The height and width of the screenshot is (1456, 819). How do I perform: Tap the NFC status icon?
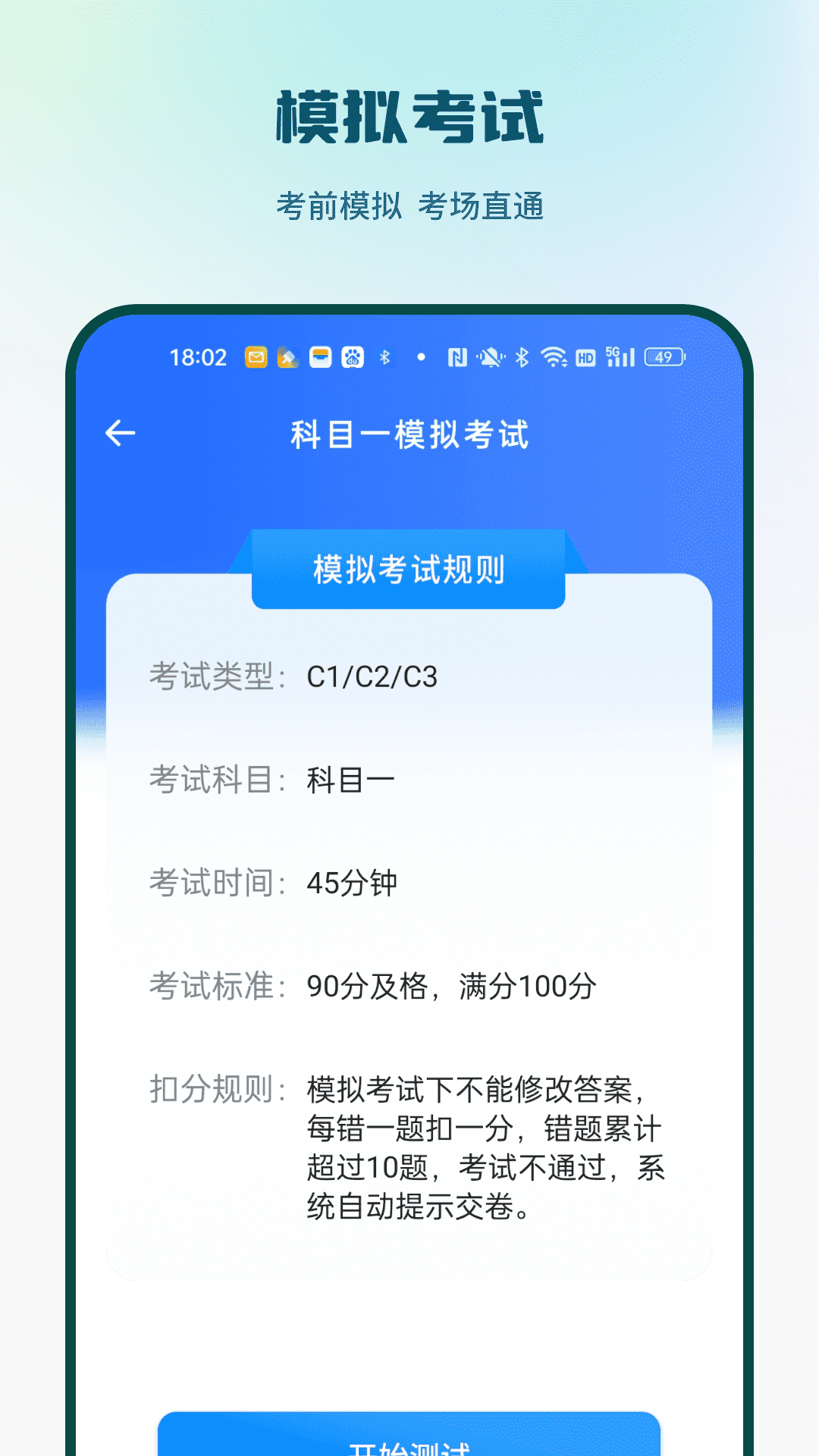[x=457, y=358]
